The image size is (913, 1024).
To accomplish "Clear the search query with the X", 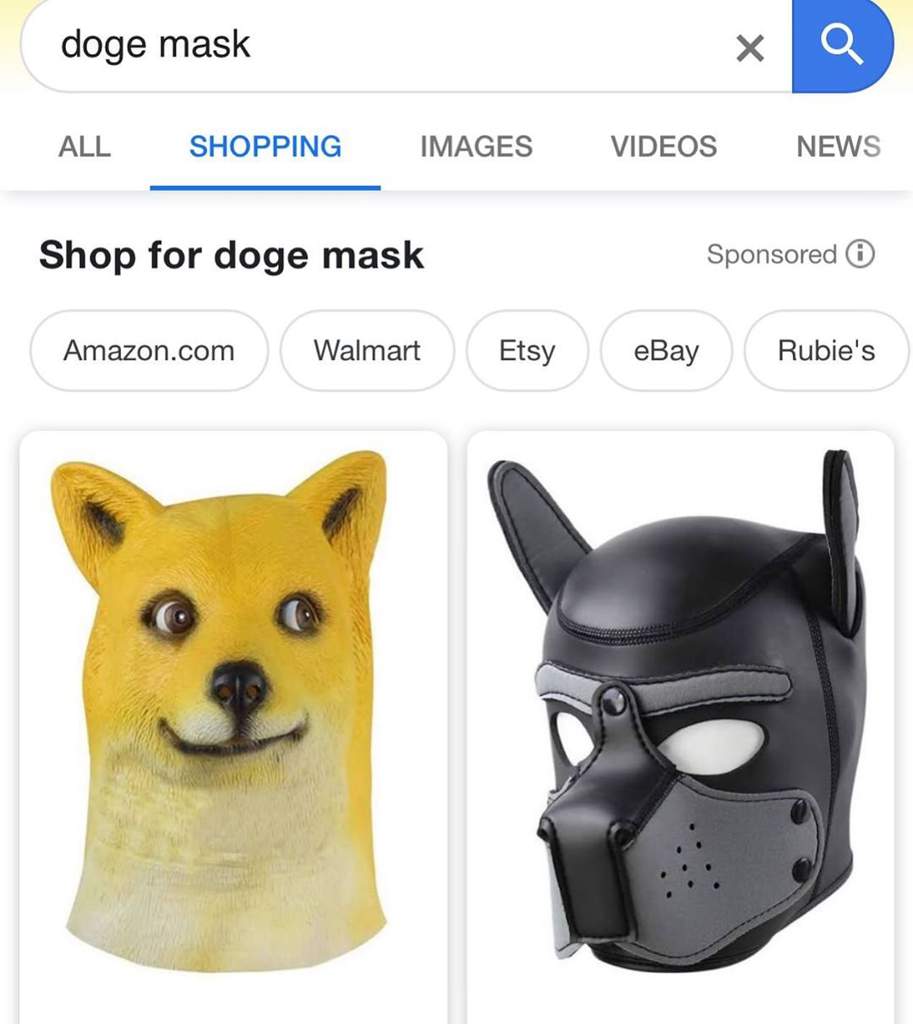I will click(x=749, y=47).
